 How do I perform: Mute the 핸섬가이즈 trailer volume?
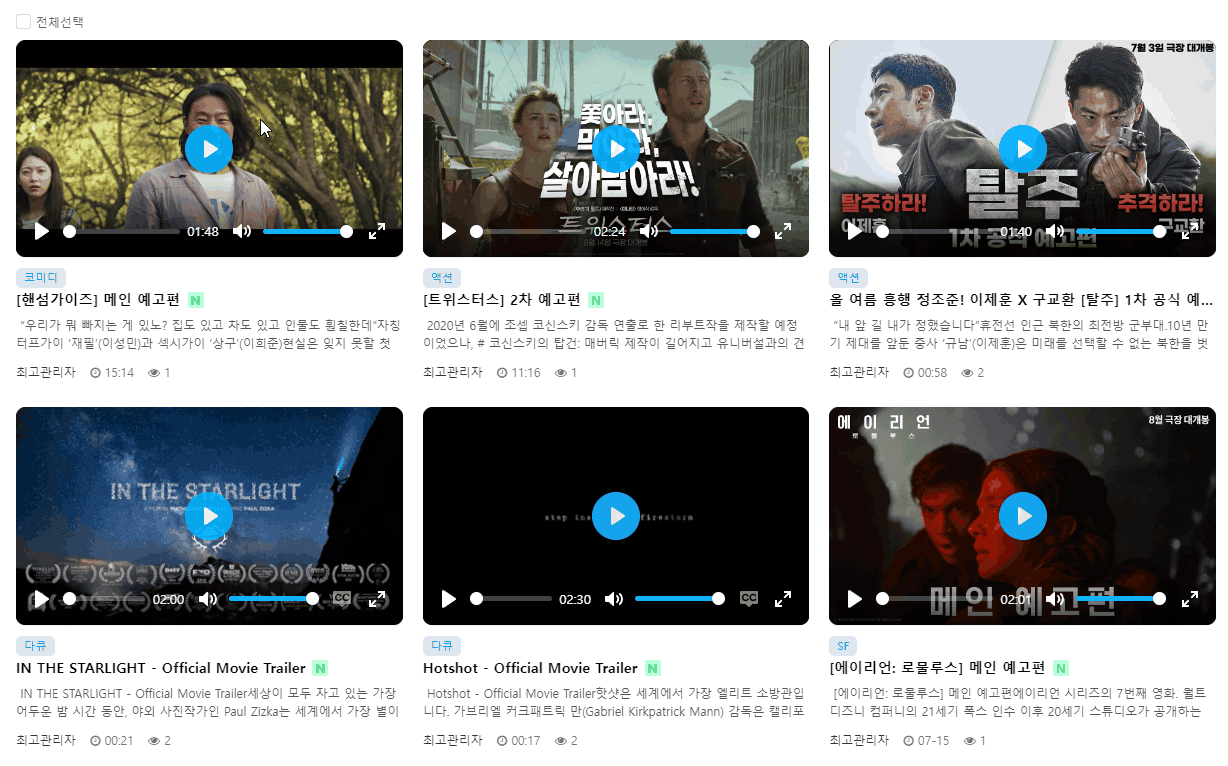[x=242, y=231]
